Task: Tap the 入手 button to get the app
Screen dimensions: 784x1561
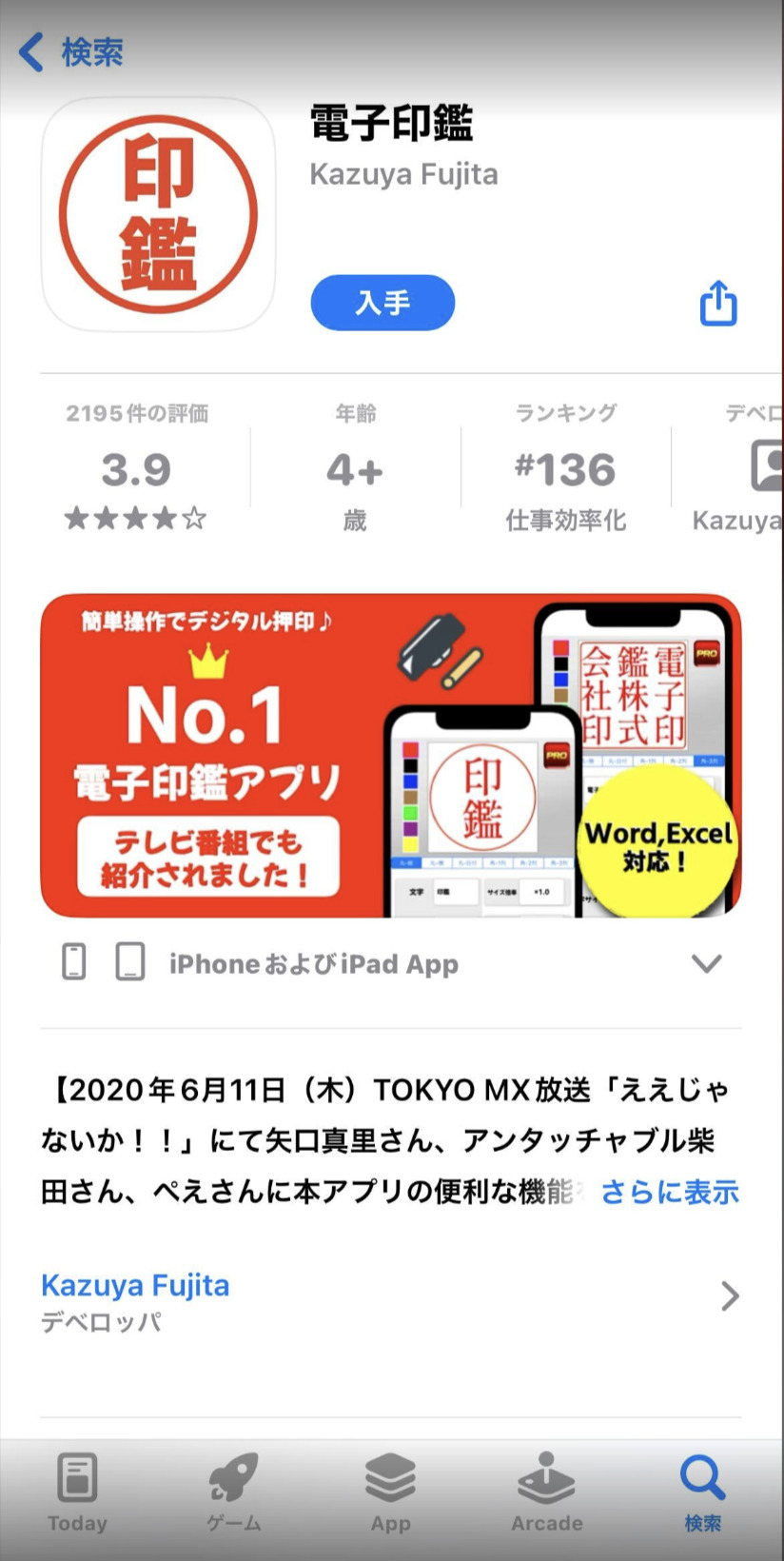Action: [382, 303]
